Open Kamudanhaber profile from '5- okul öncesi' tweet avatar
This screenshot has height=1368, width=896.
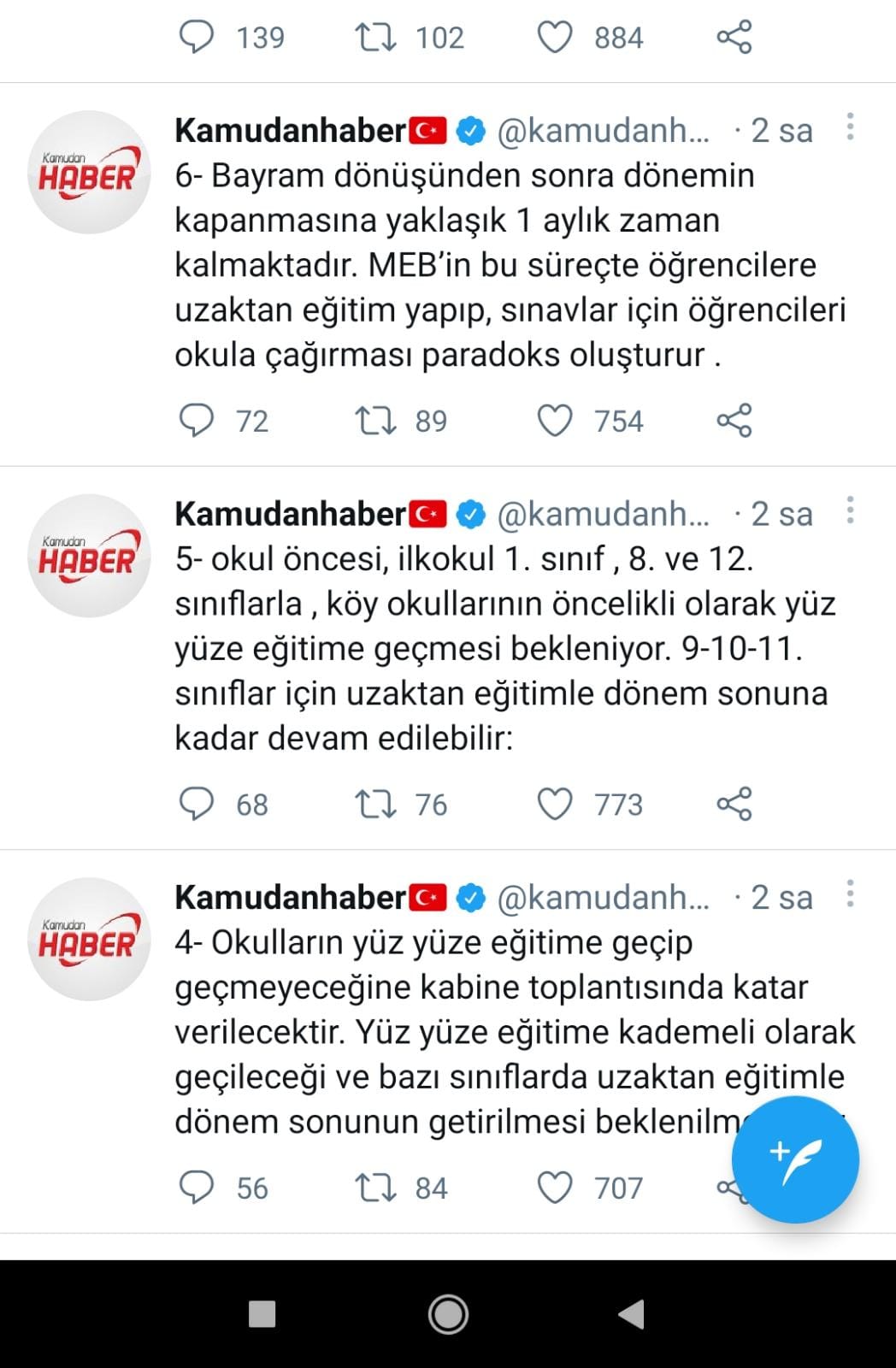click(x=89, y=556)
